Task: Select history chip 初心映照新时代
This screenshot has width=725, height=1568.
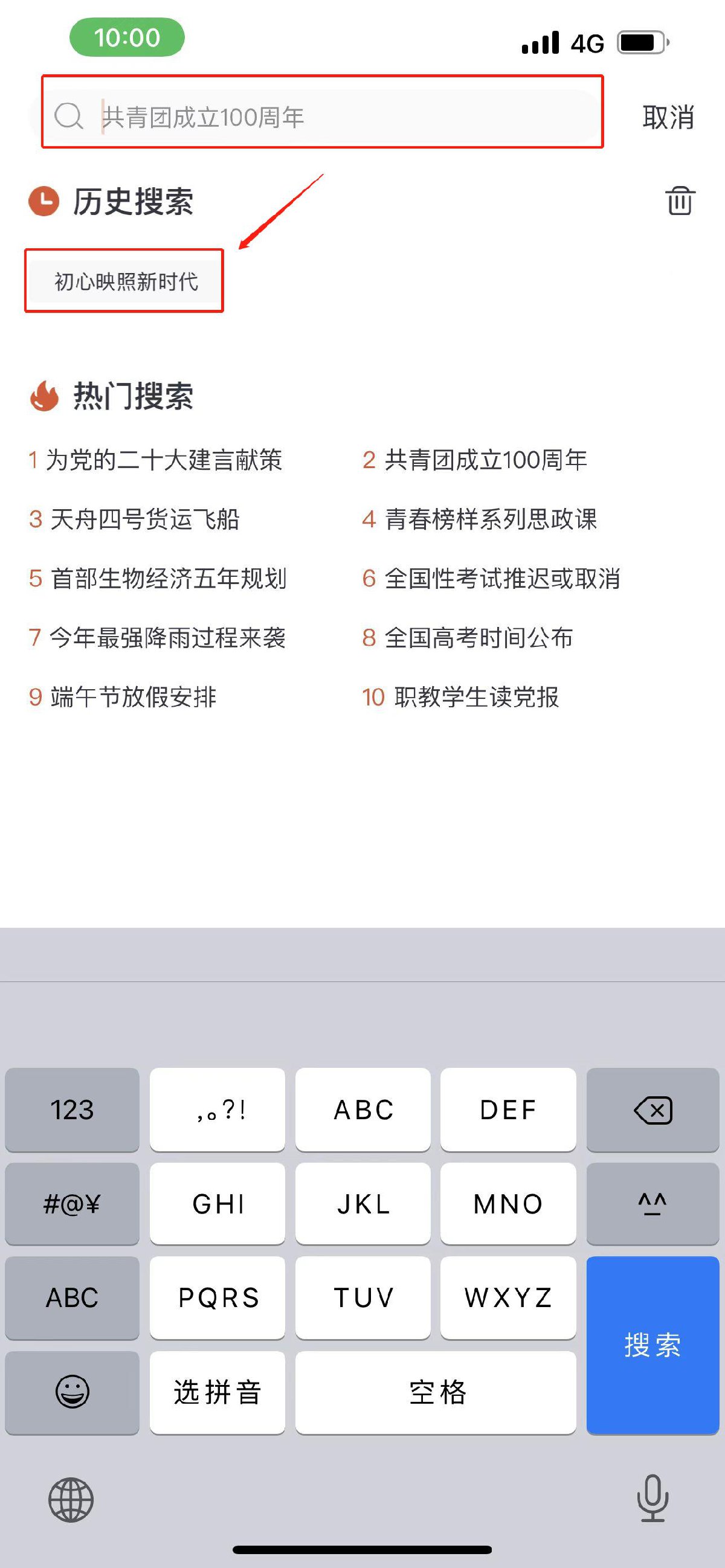Action: [126, 281]
